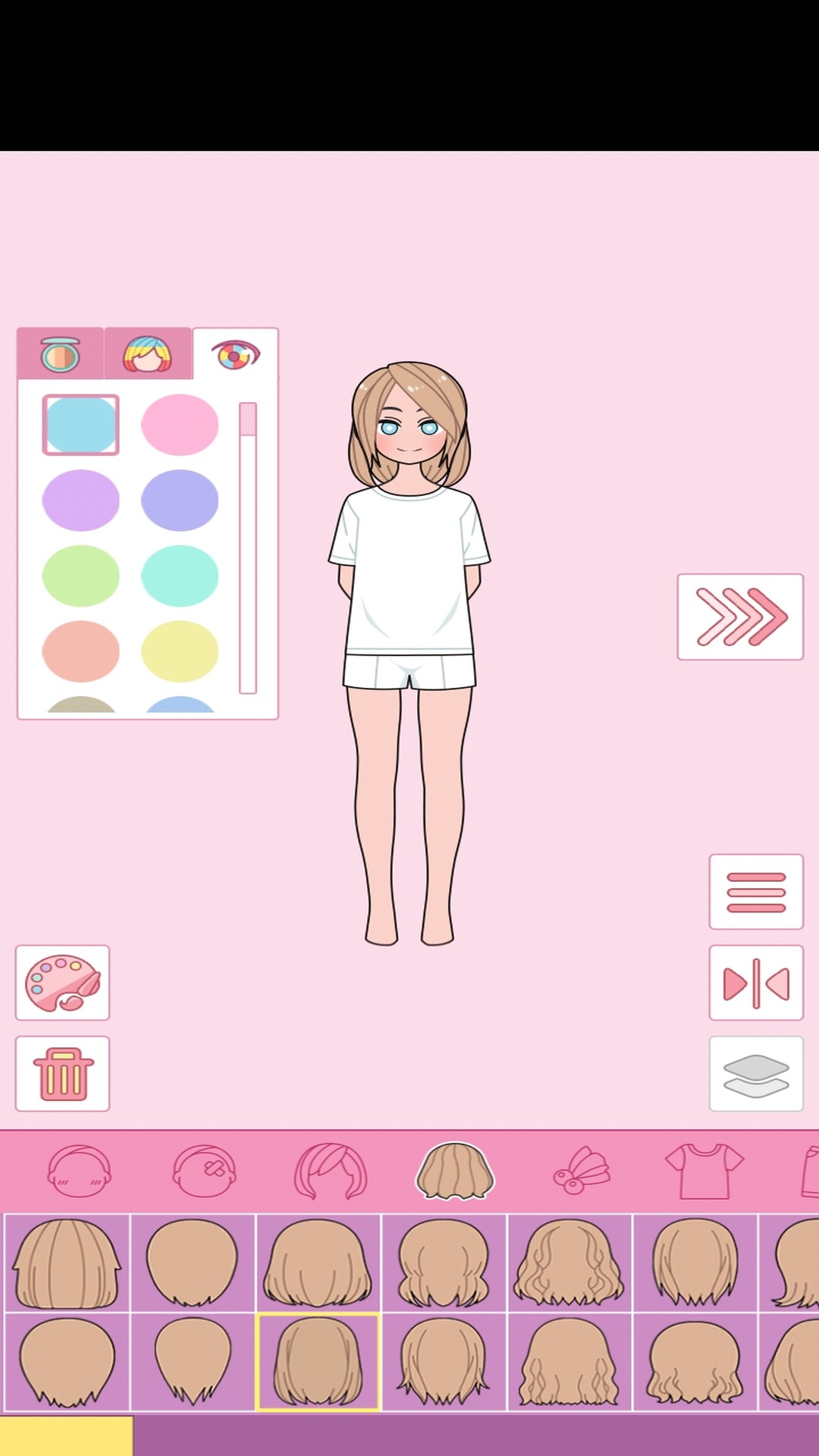Select the periwinkle blue color swatch
819x1456 pixels.
coord(180,500)
